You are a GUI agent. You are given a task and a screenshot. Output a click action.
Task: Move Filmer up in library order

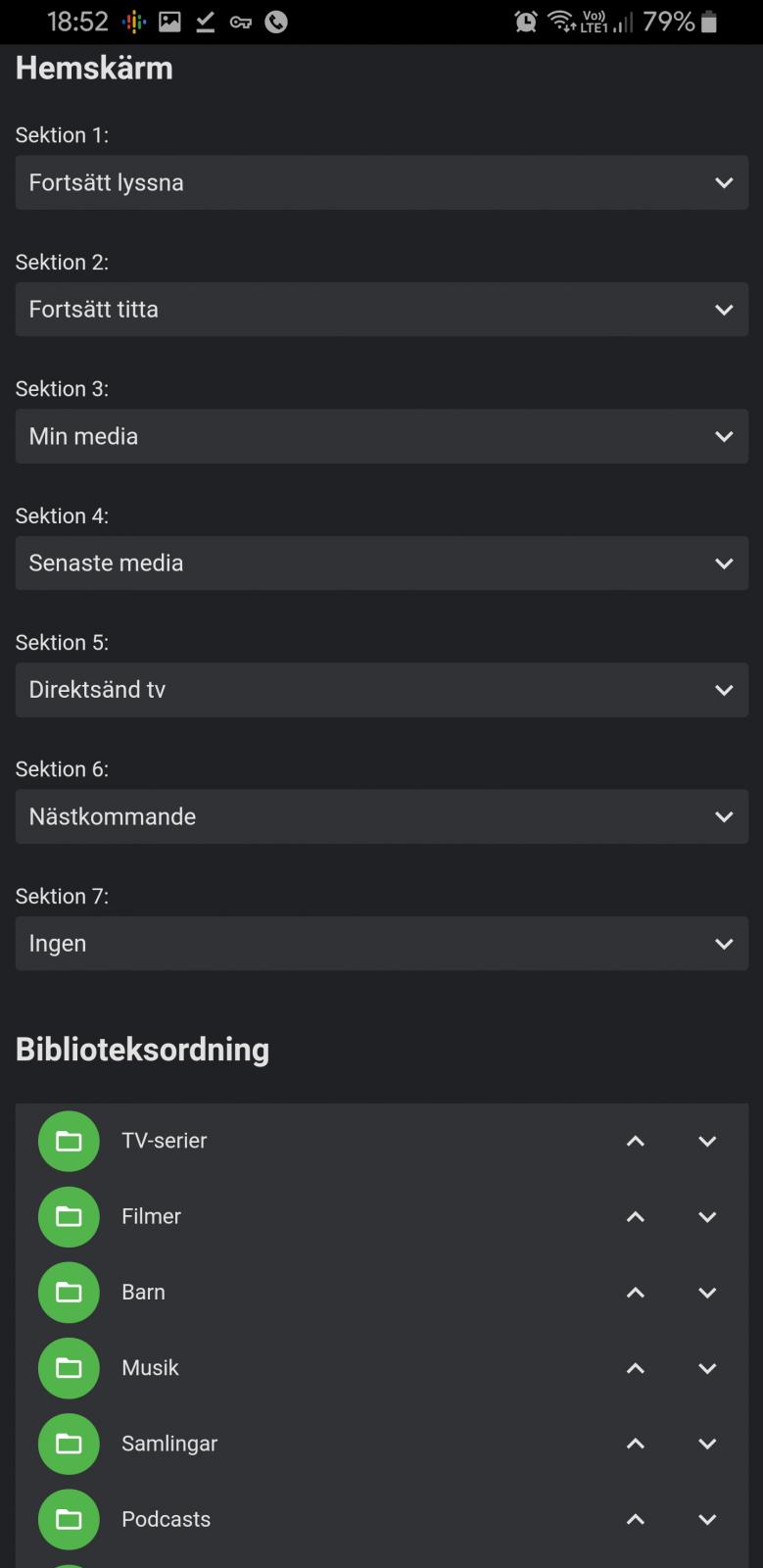click(x=636, y=1216)
